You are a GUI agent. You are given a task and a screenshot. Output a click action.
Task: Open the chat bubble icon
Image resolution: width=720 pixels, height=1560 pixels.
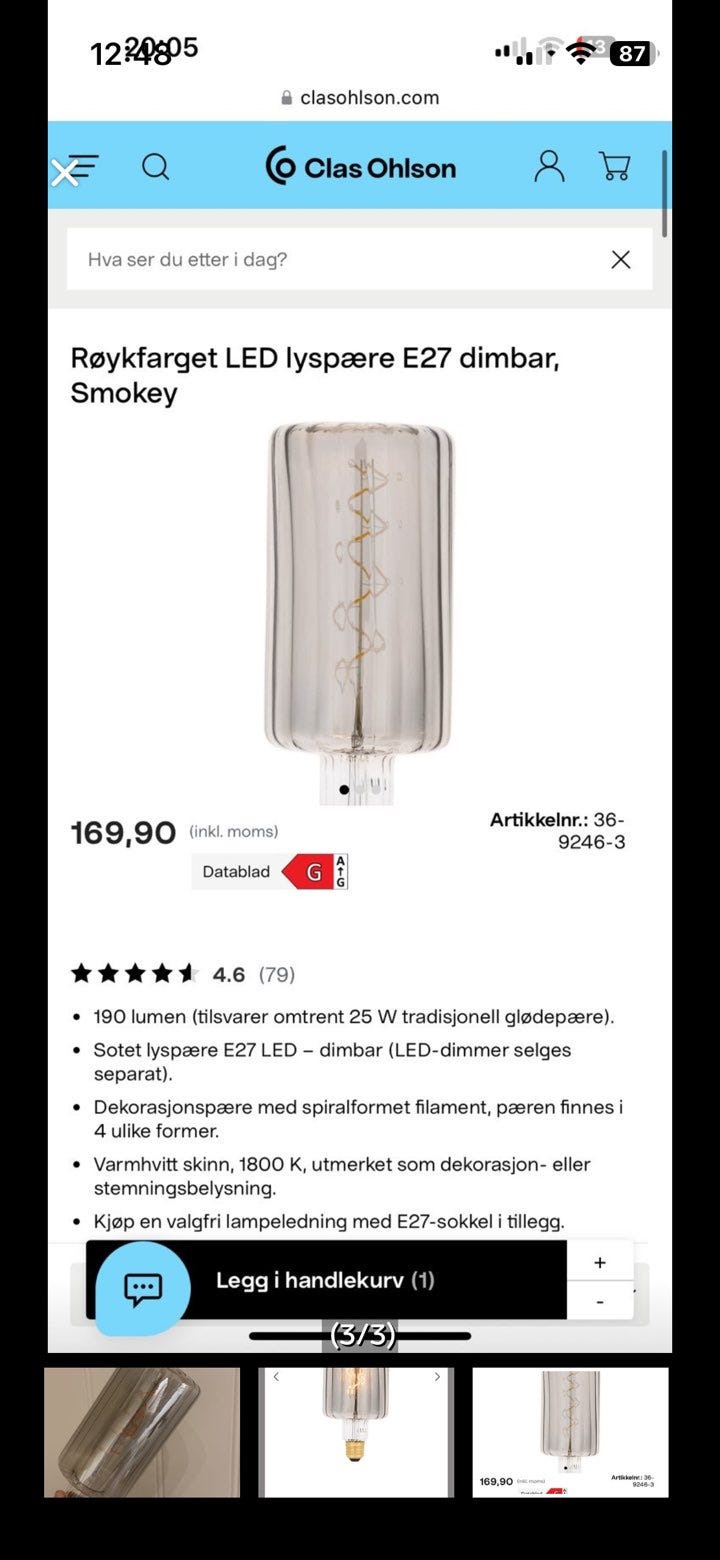[x=141, y=1289]
